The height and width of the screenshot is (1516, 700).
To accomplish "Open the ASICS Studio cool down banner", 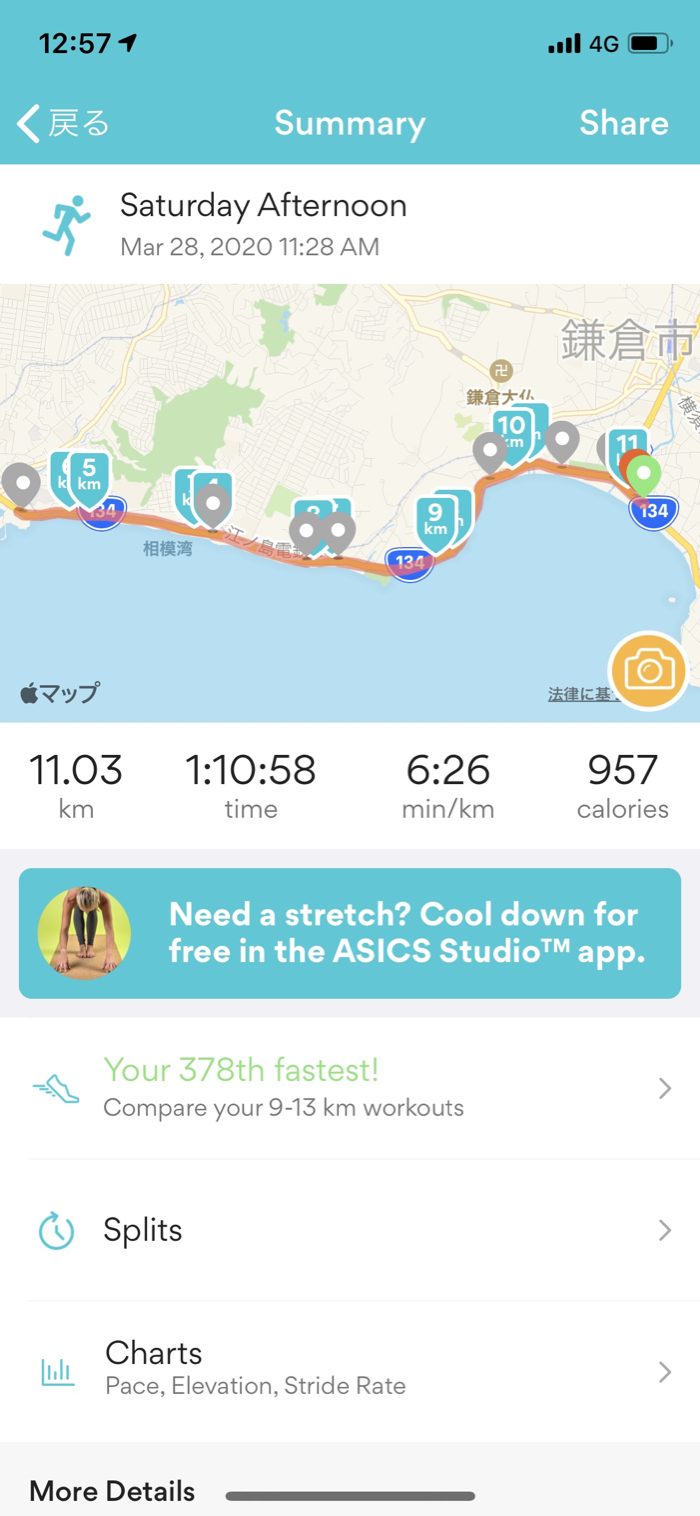I will 350,933.
